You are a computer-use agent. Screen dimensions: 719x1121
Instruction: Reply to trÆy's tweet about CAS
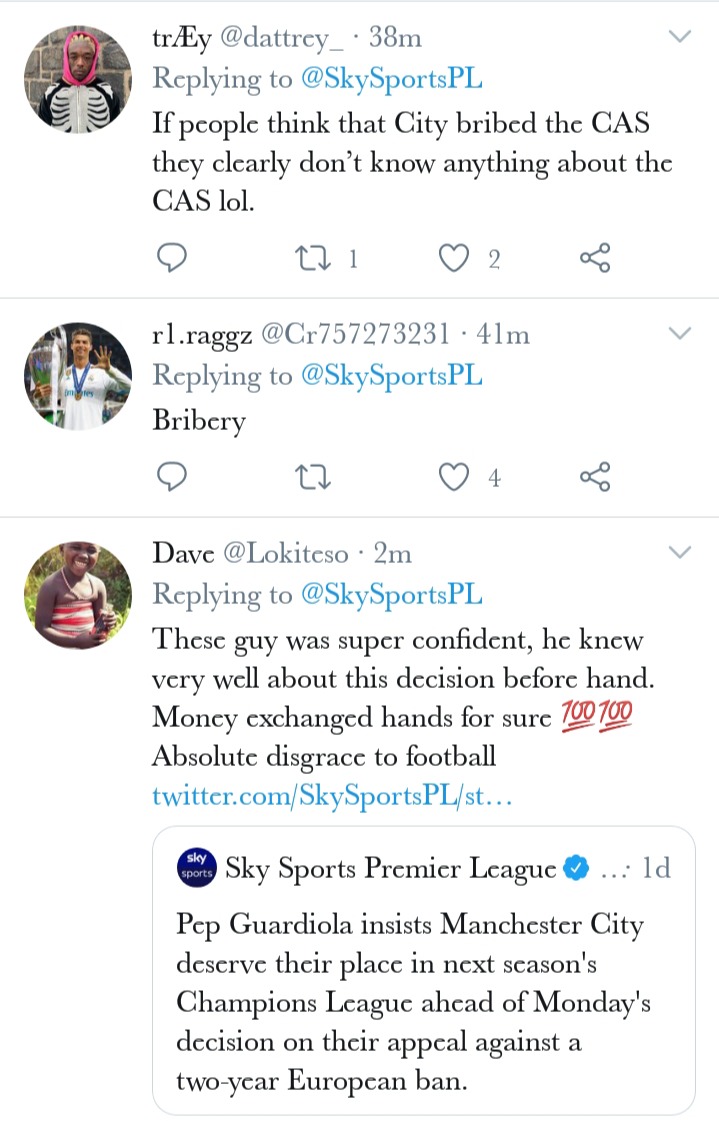point(174,259)
